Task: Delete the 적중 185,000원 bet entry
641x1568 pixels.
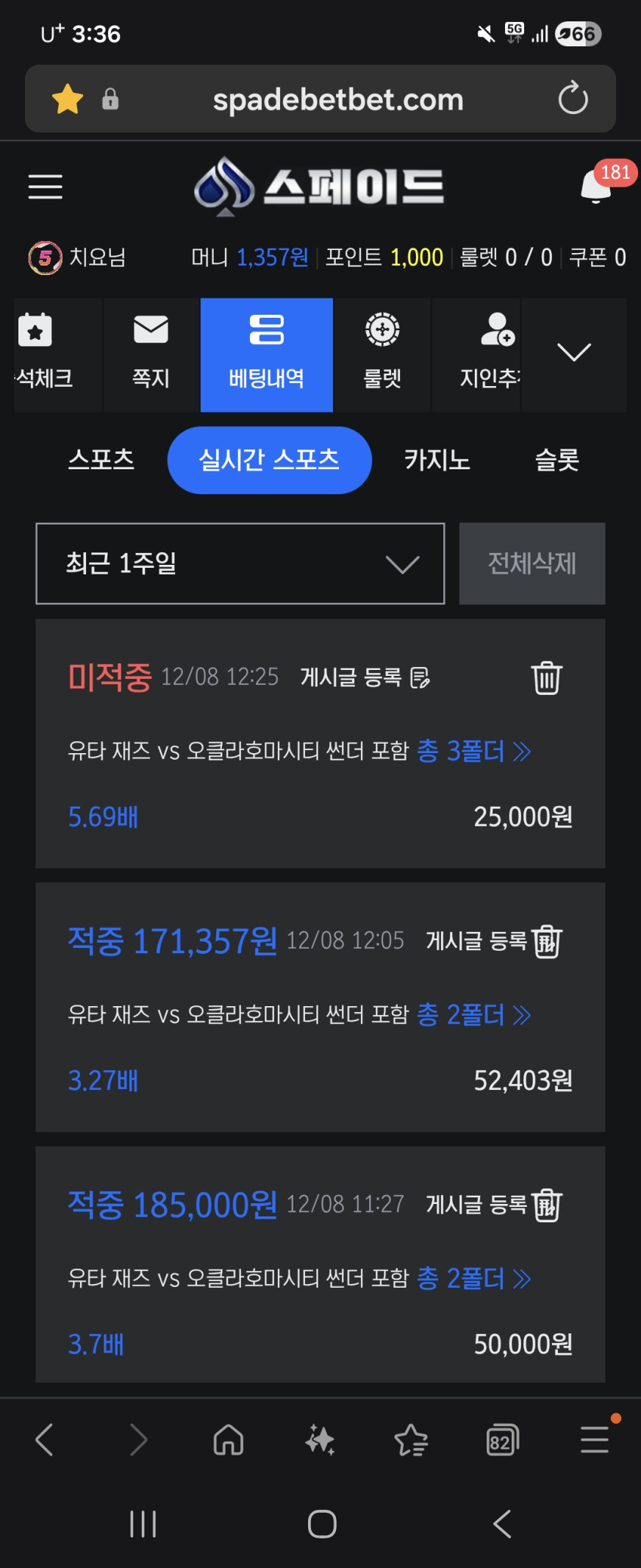Action: click(548, 1205)
